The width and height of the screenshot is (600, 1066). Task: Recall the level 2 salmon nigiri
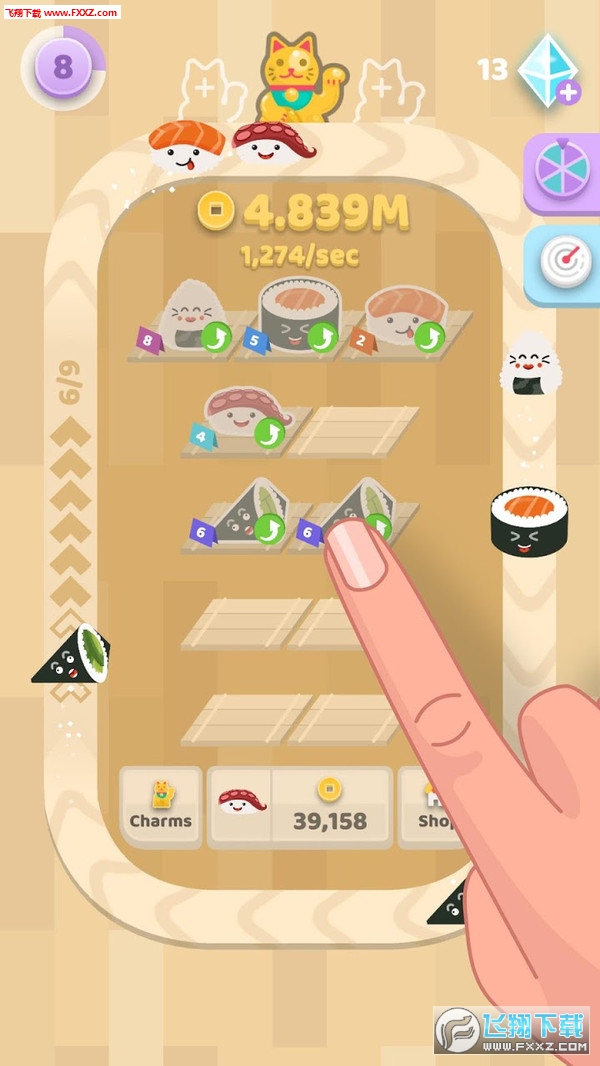point(429,336)
